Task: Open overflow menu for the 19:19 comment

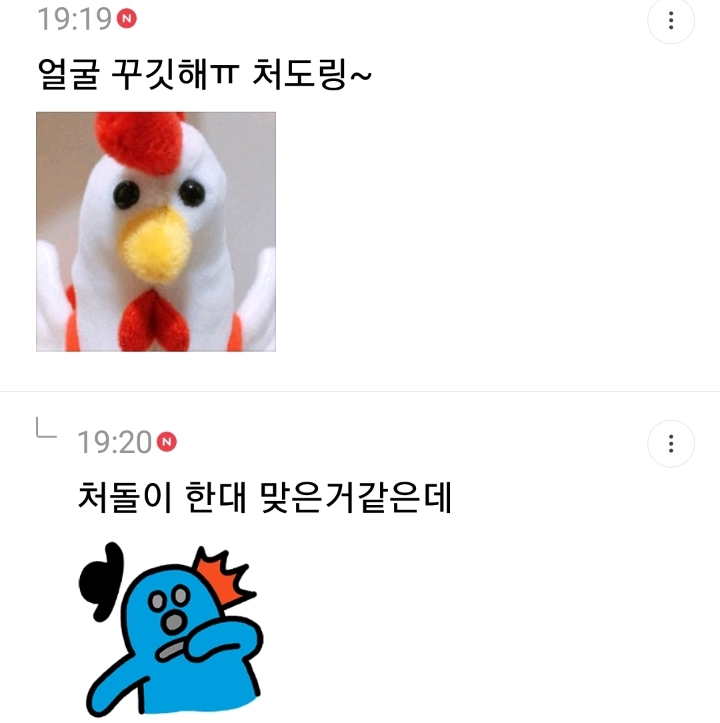Action: (671, 21)
